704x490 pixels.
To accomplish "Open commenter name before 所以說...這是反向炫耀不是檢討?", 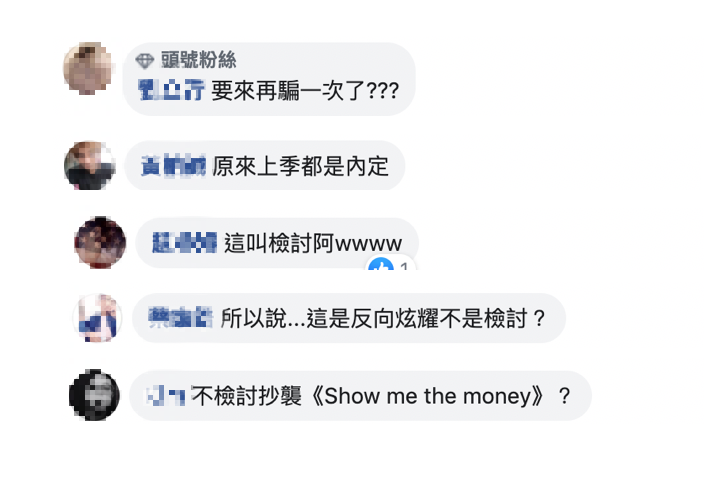I will pos(180,318).
